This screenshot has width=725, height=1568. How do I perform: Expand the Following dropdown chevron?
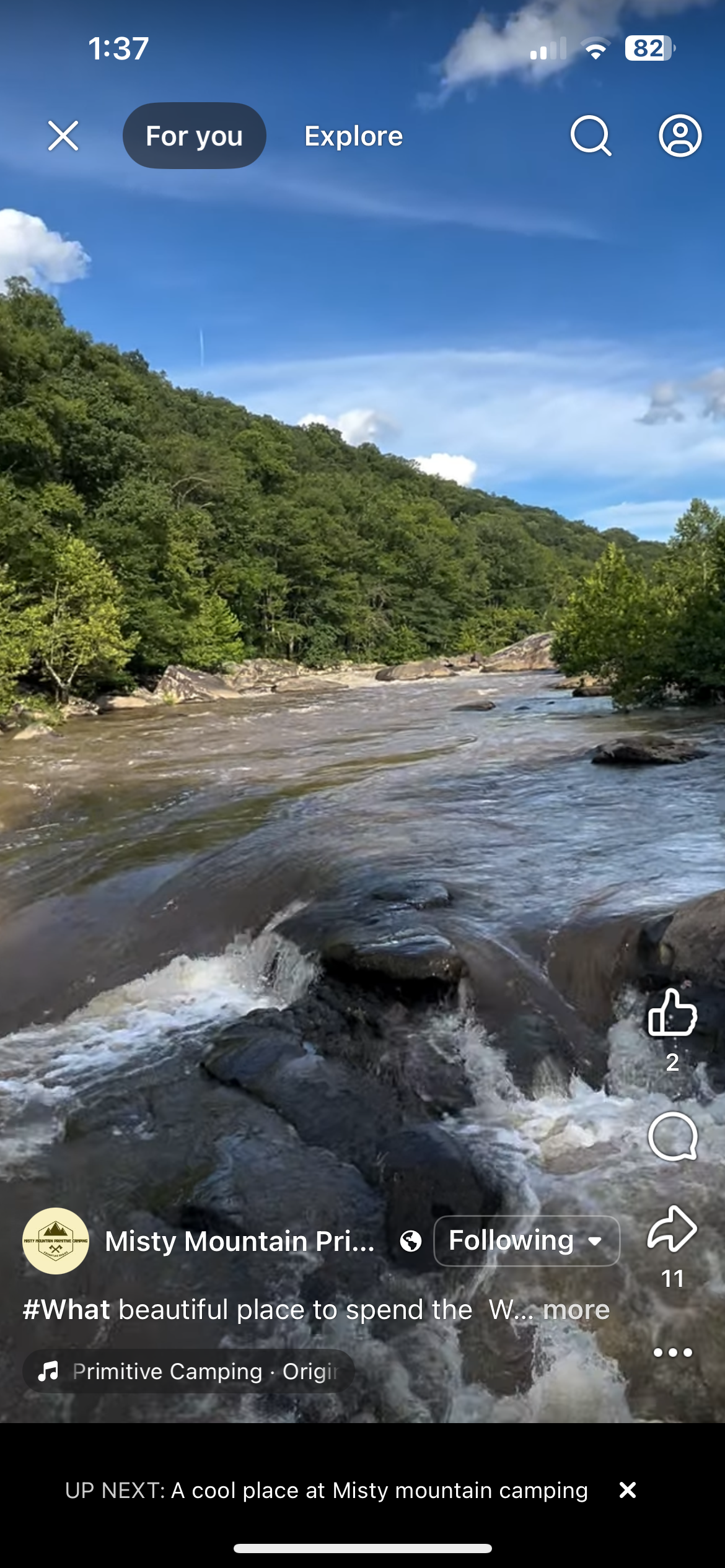tap(594, 1241)
